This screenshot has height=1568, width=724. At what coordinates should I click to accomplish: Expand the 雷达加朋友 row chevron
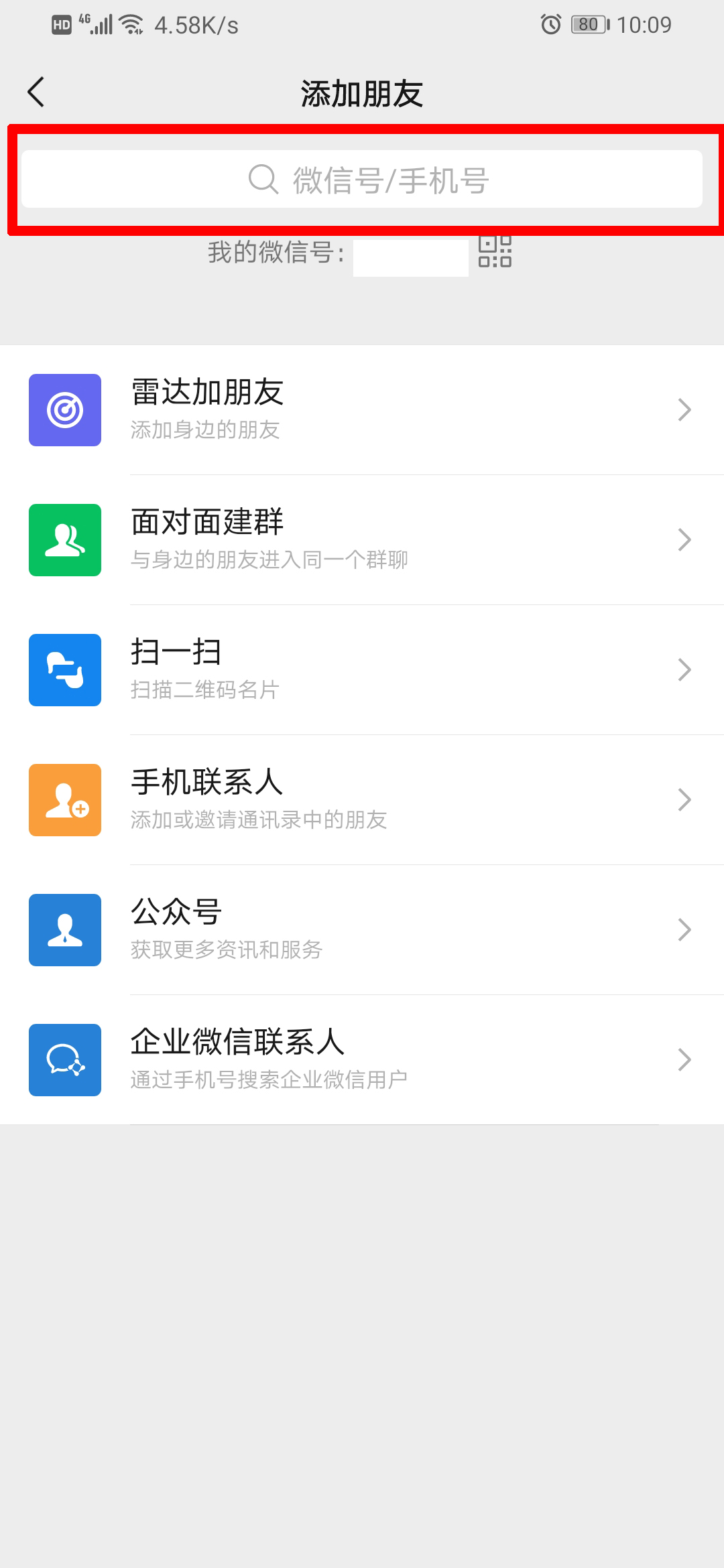[x=684, y=409]
